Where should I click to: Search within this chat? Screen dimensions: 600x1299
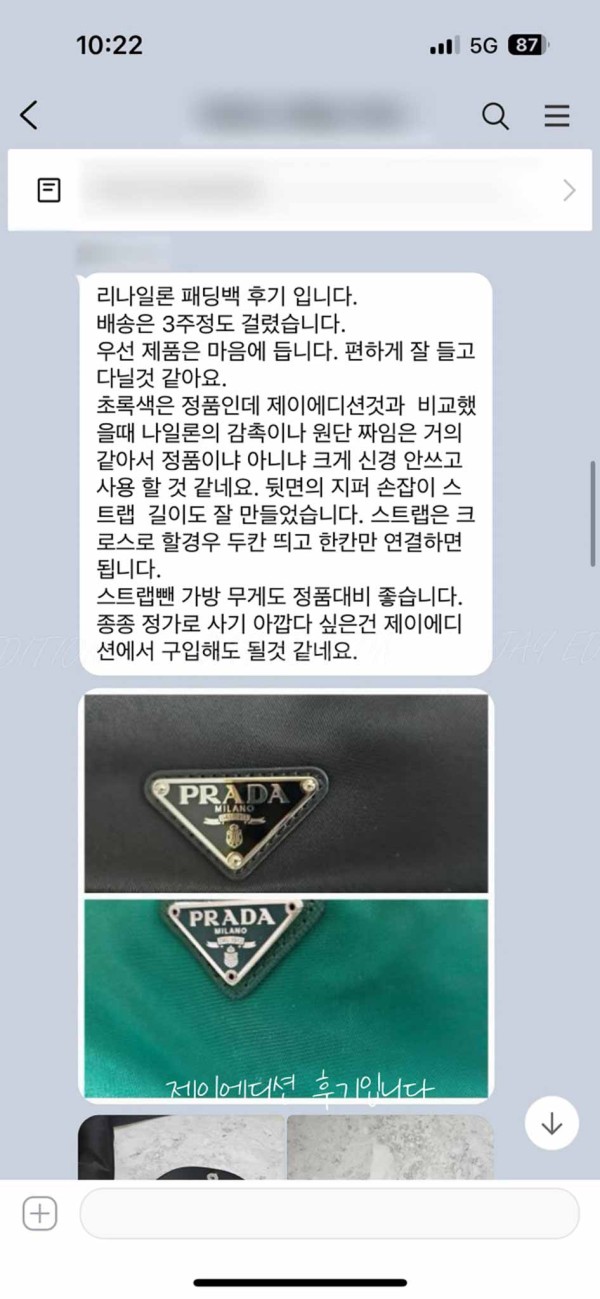tap(495, 116)
